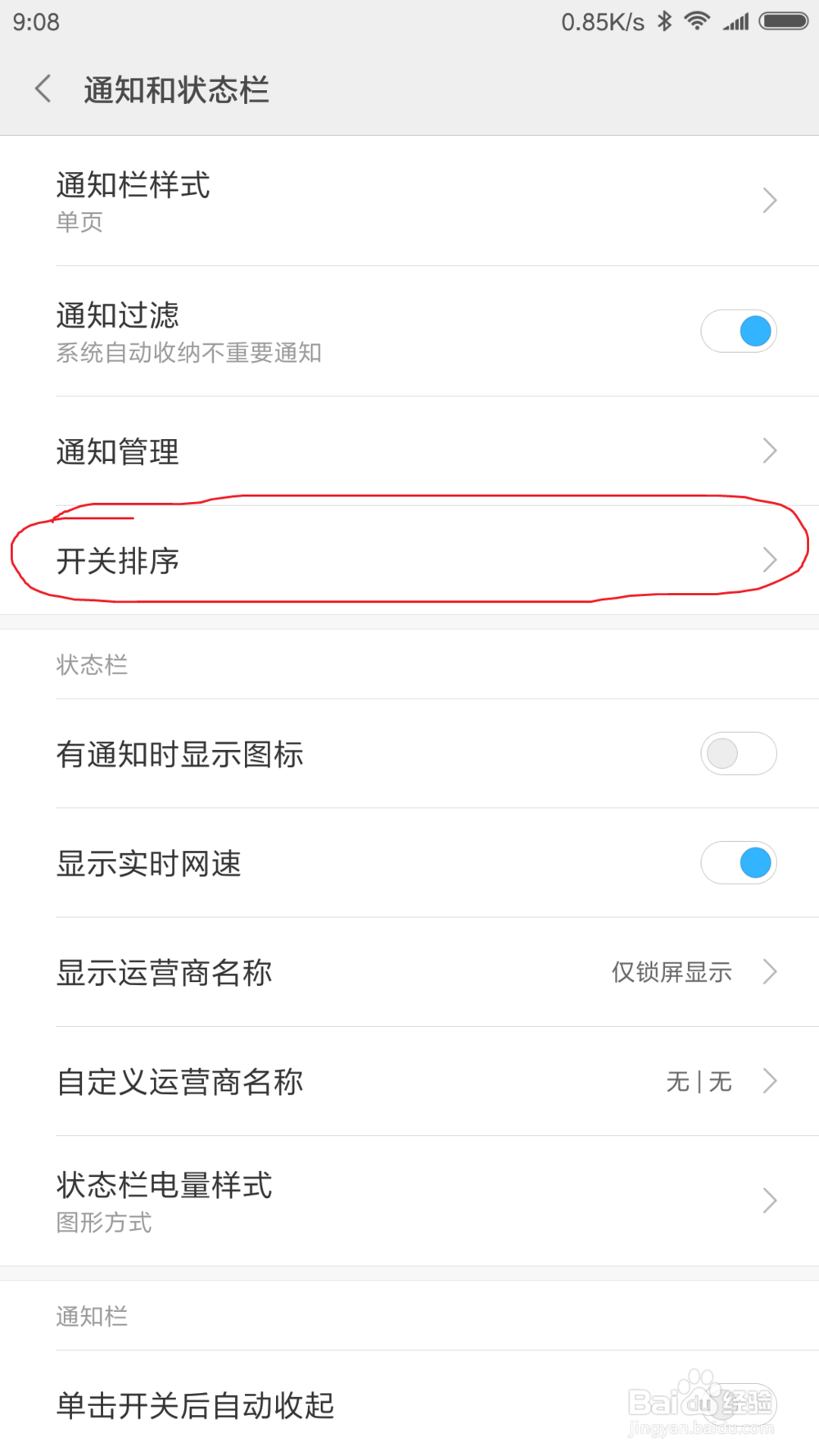
Task: Click the Wi-Fi icon in status bar
Action: [x=697, y=21]
